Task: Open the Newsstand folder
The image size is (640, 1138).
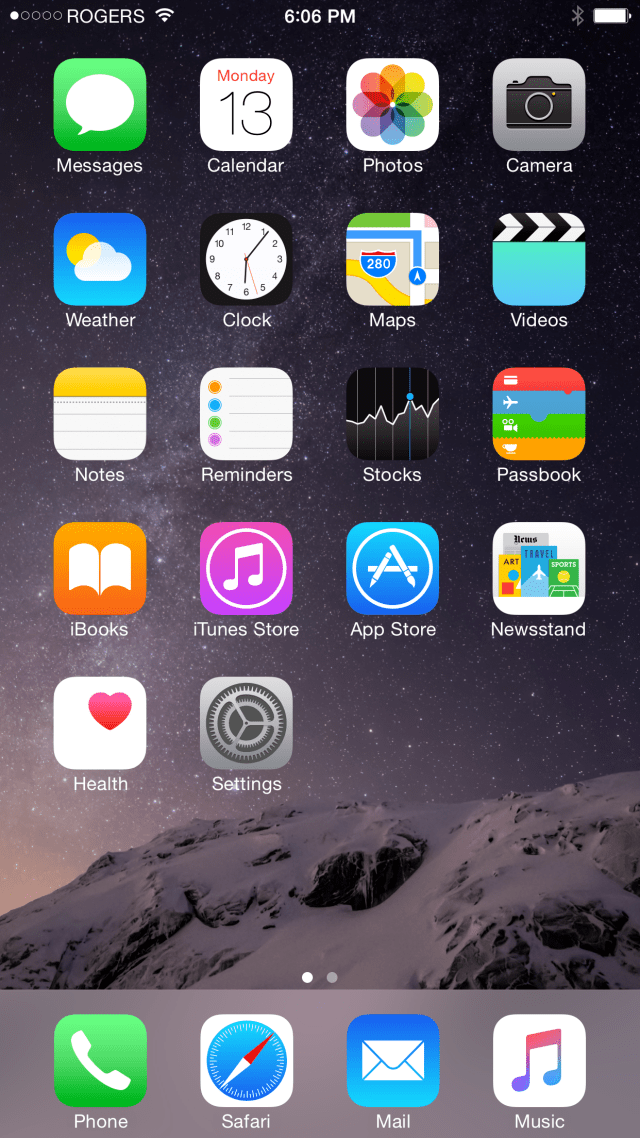Action: coord(538,568)
